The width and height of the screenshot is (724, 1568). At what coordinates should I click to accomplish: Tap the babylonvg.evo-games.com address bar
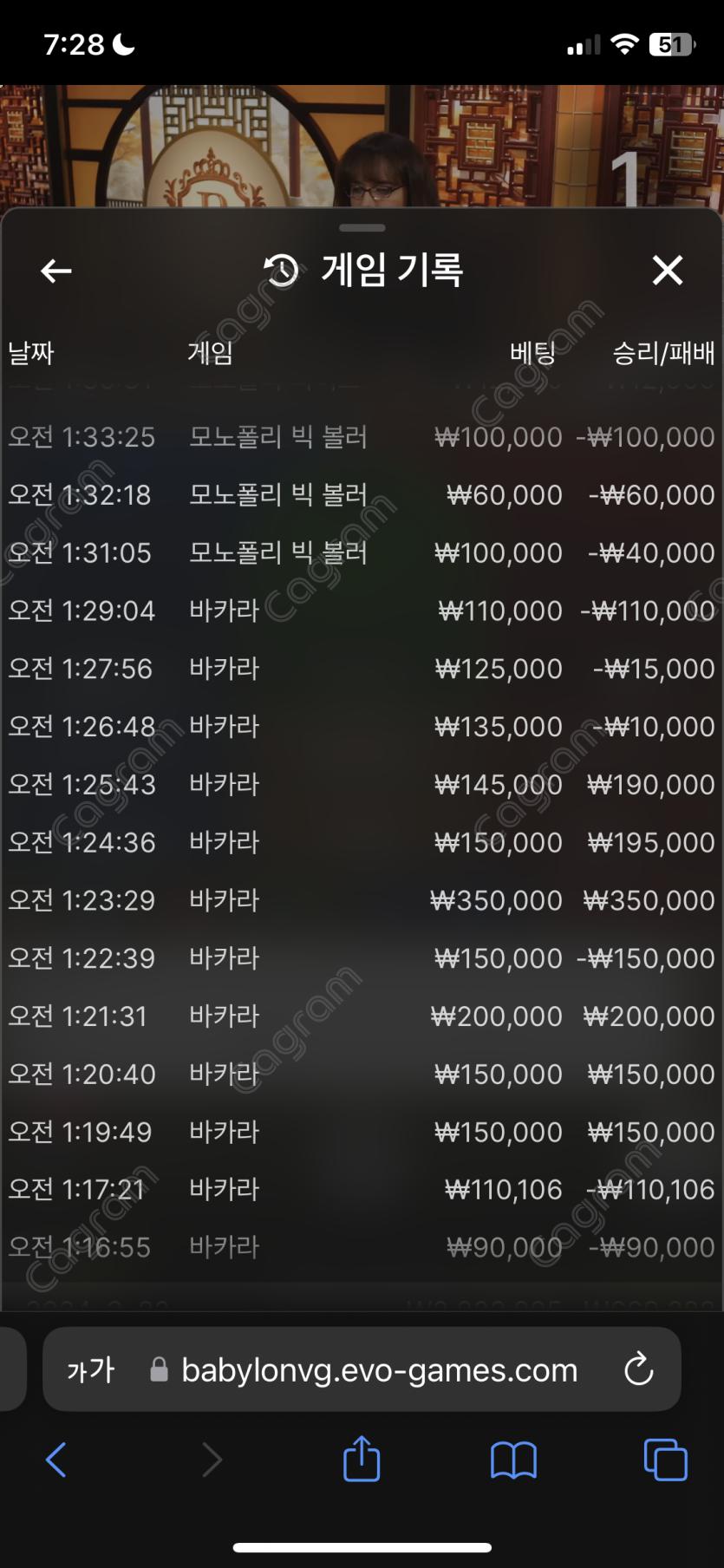coord(378,1370)
